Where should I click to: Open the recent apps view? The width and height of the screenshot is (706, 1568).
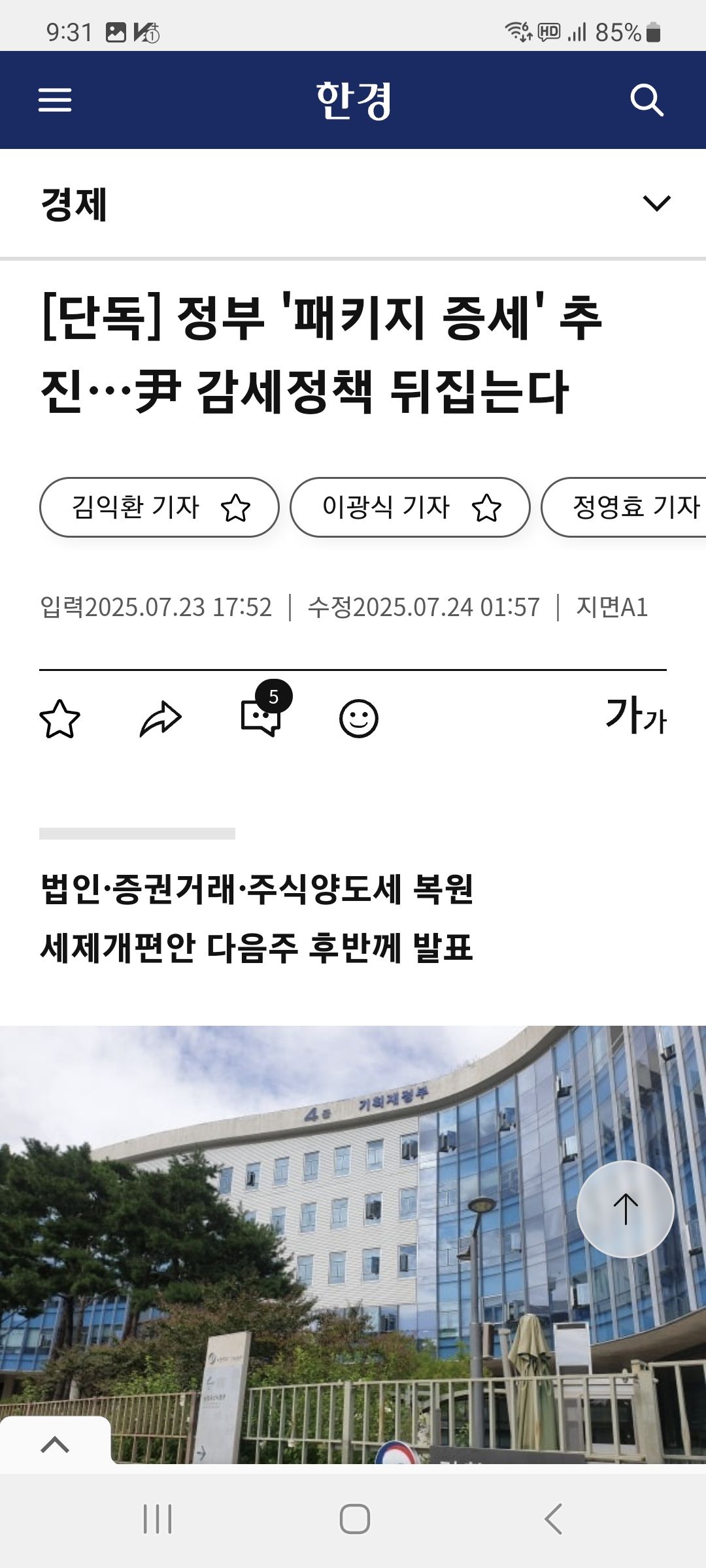(158, 1519)
